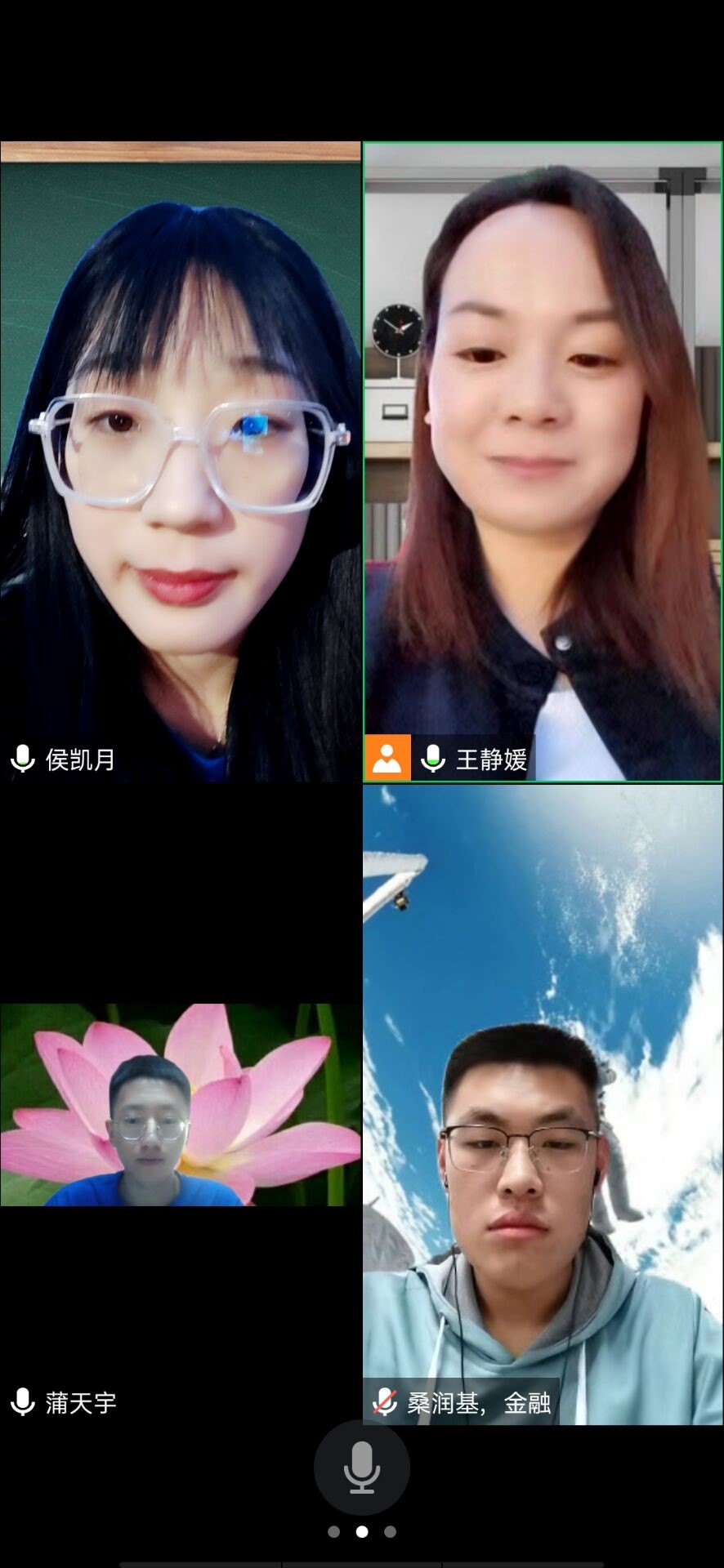
Task: Toggle the microphone button at the bottom
Action: coord(361,1468)
